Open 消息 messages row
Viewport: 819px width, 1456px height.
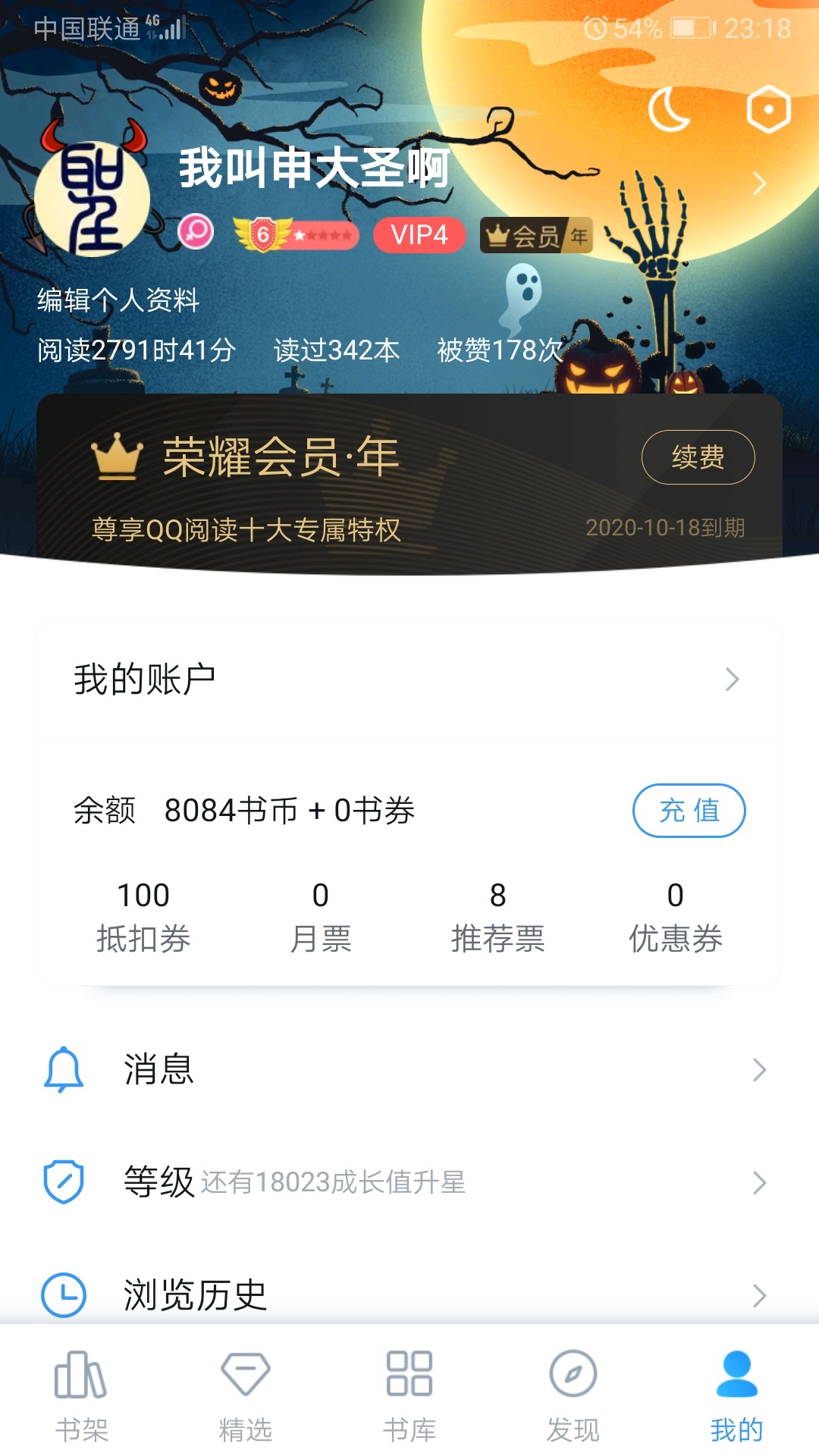409,1070
